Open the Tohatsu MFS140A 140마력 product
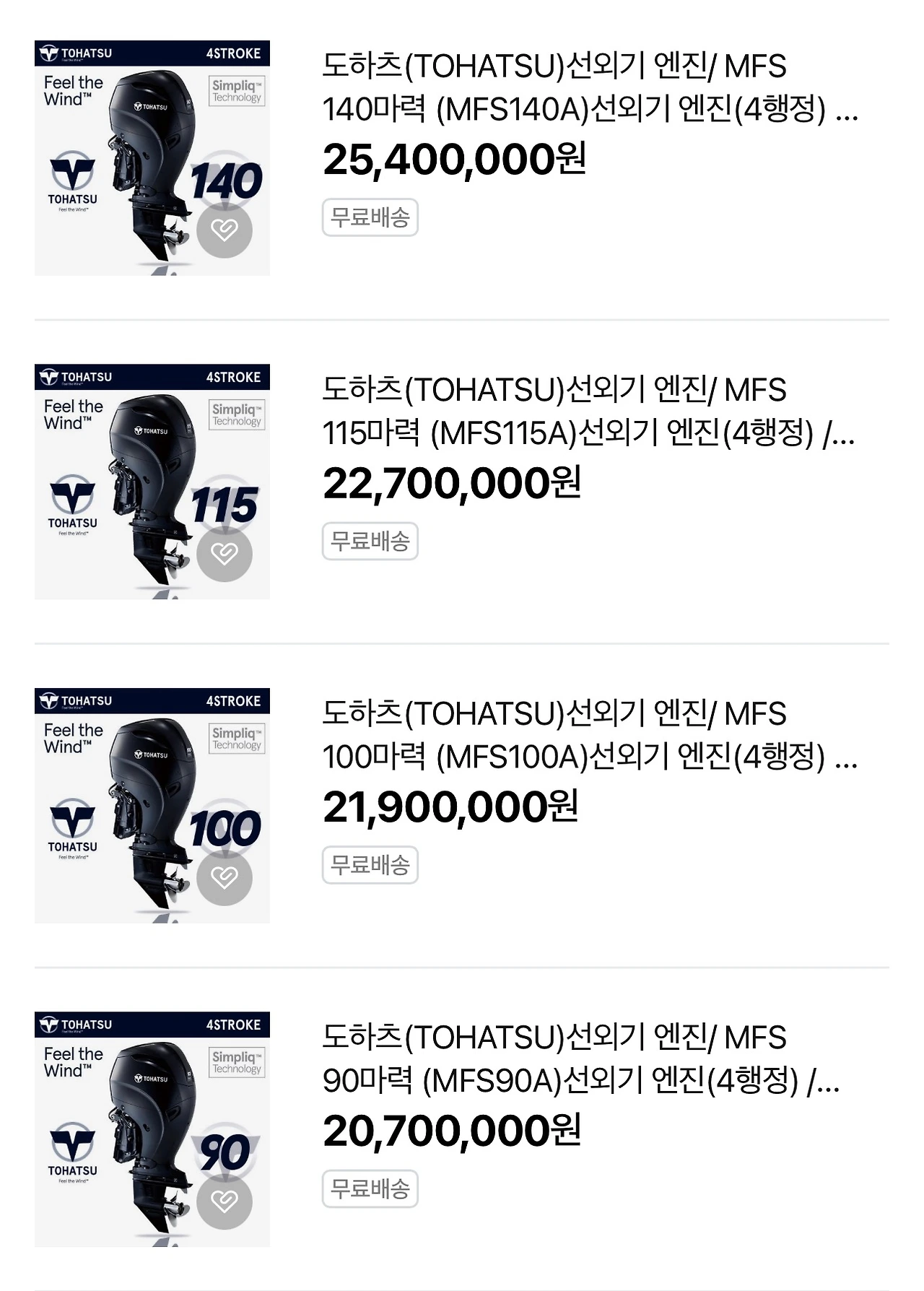The height and width of the screenshot is (1291, 924). 589,87
